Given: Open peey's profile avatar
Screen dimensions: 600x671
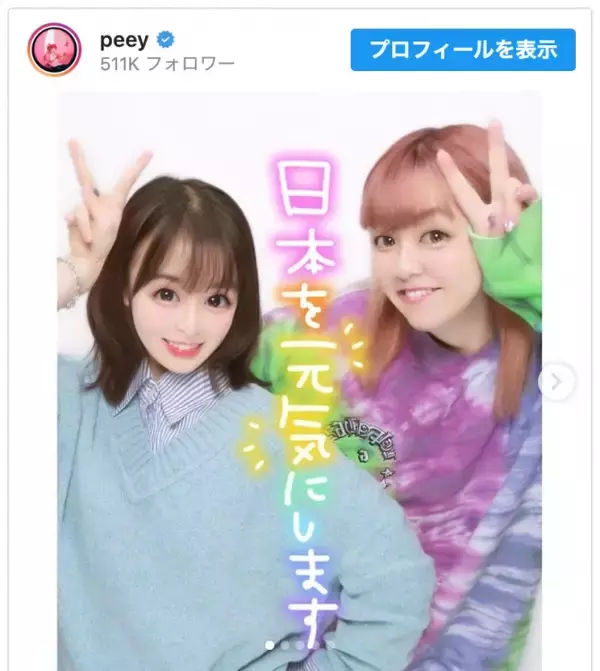Looking at the screenshot, I should click(x=54, y=49).
